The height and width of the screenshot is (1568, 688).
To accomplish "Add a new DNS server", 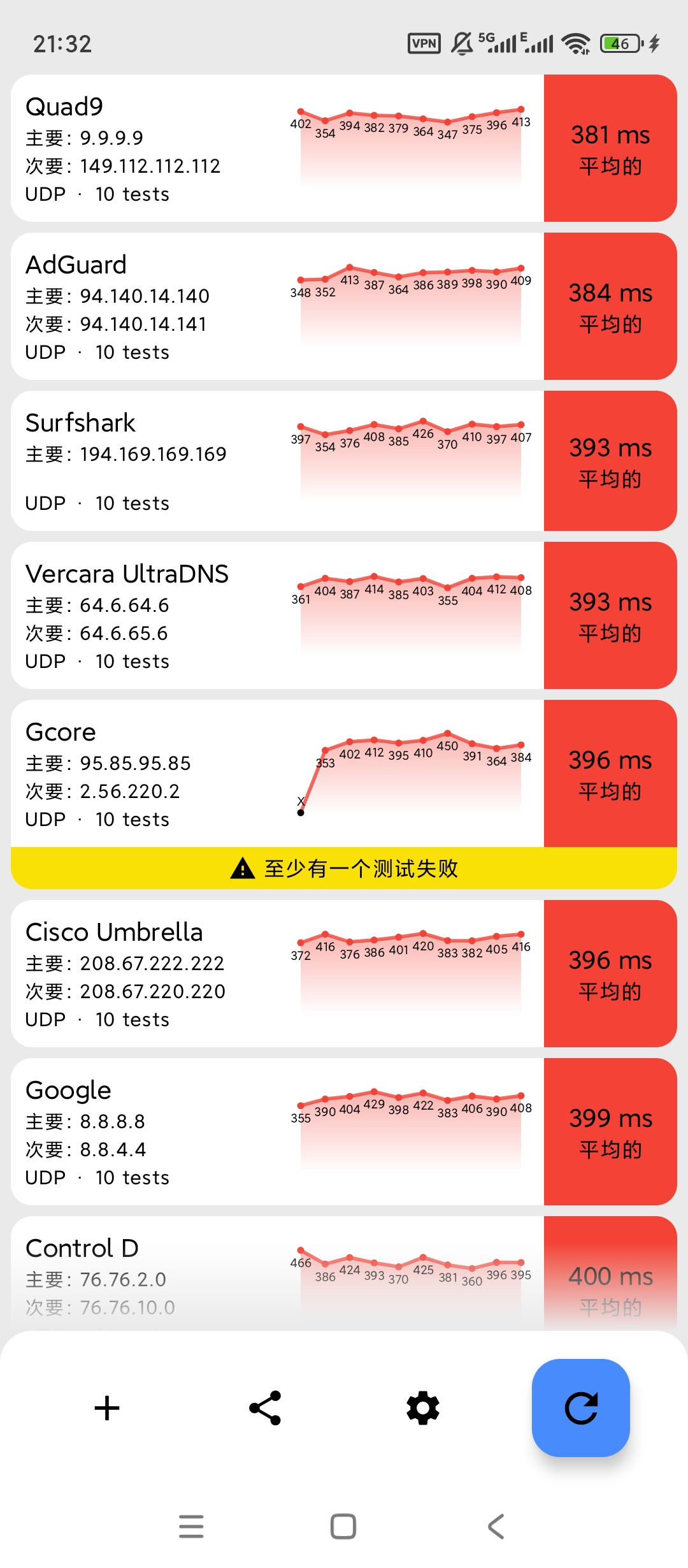I will pos(107,1408).
